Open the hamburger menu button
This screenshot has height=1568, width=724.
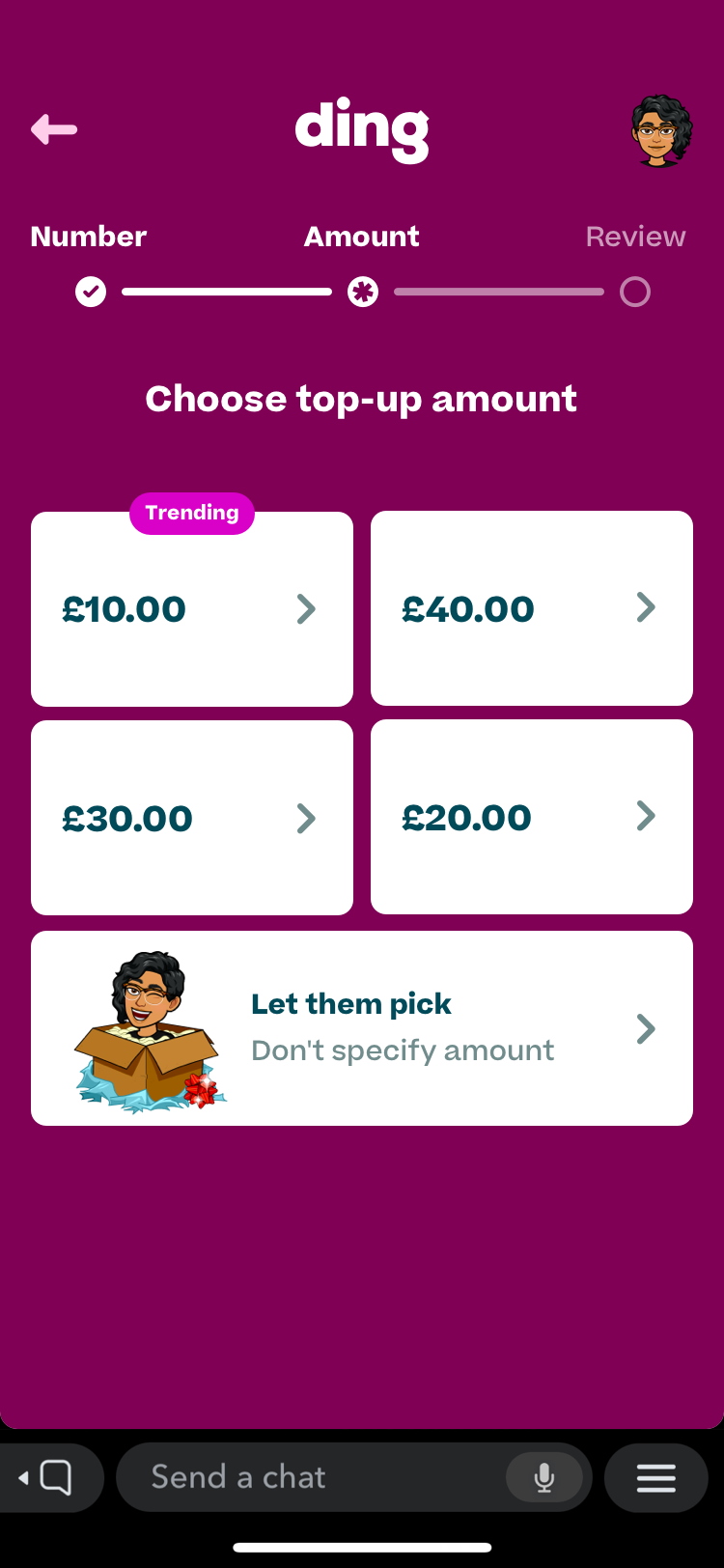tap(656, 1477)
